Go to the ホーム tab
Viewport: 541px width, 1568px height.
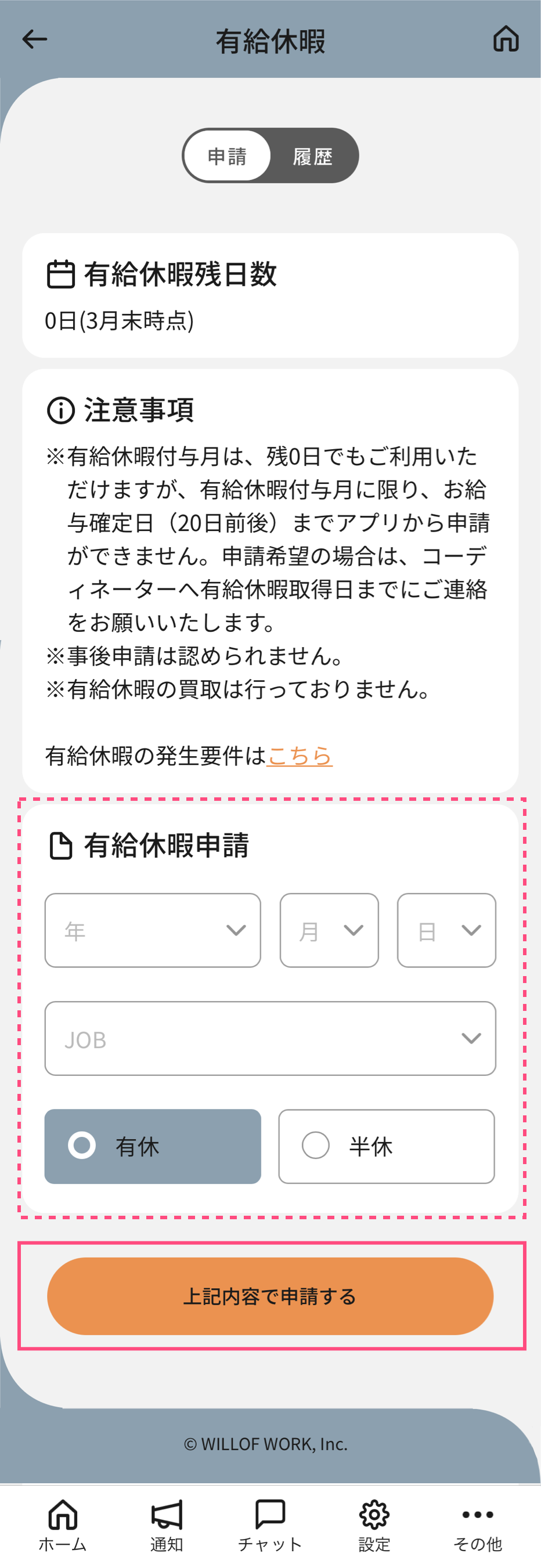point(63,1526)
